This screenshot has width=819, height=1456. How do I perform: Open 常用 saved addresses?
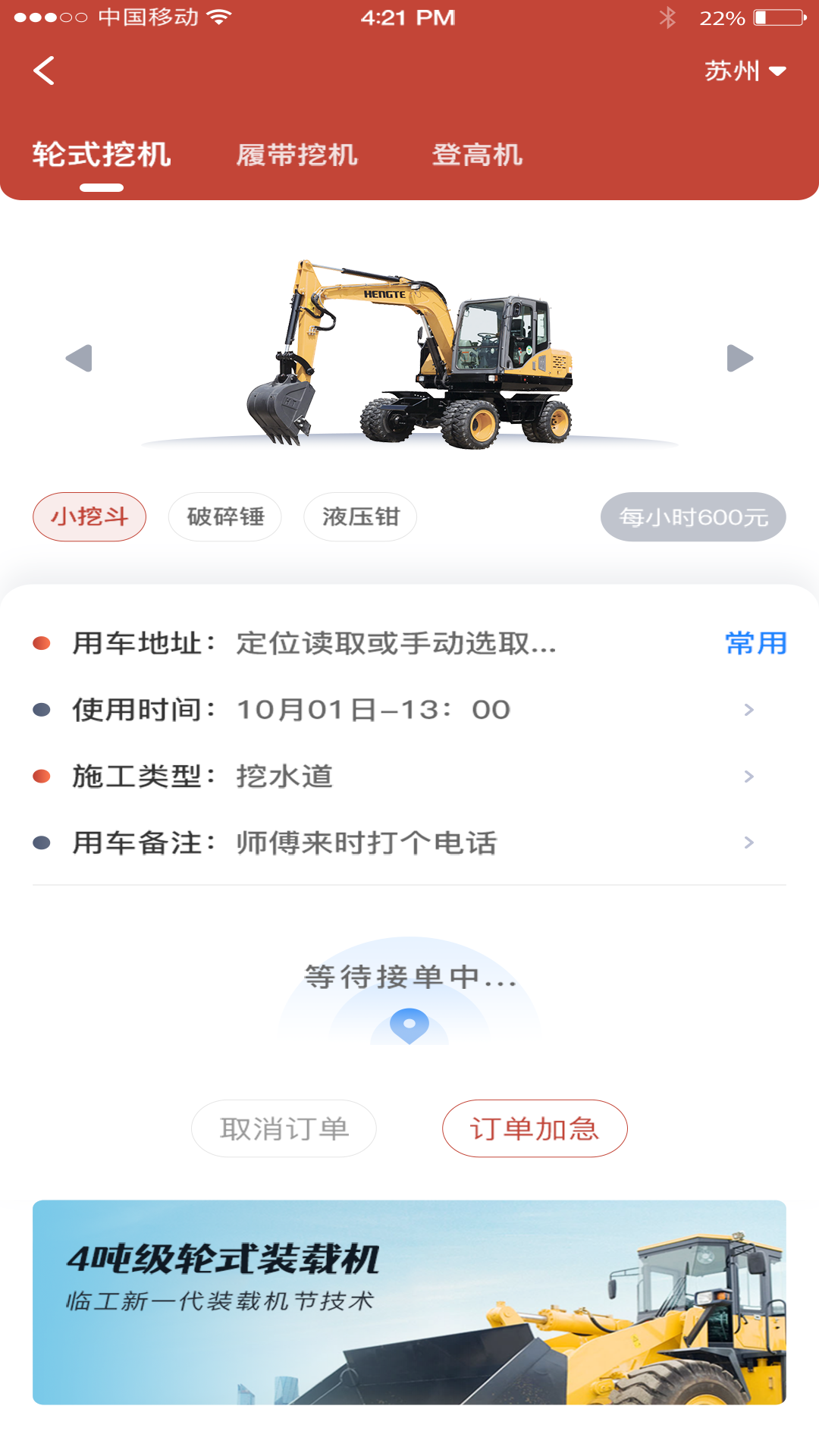755,643
